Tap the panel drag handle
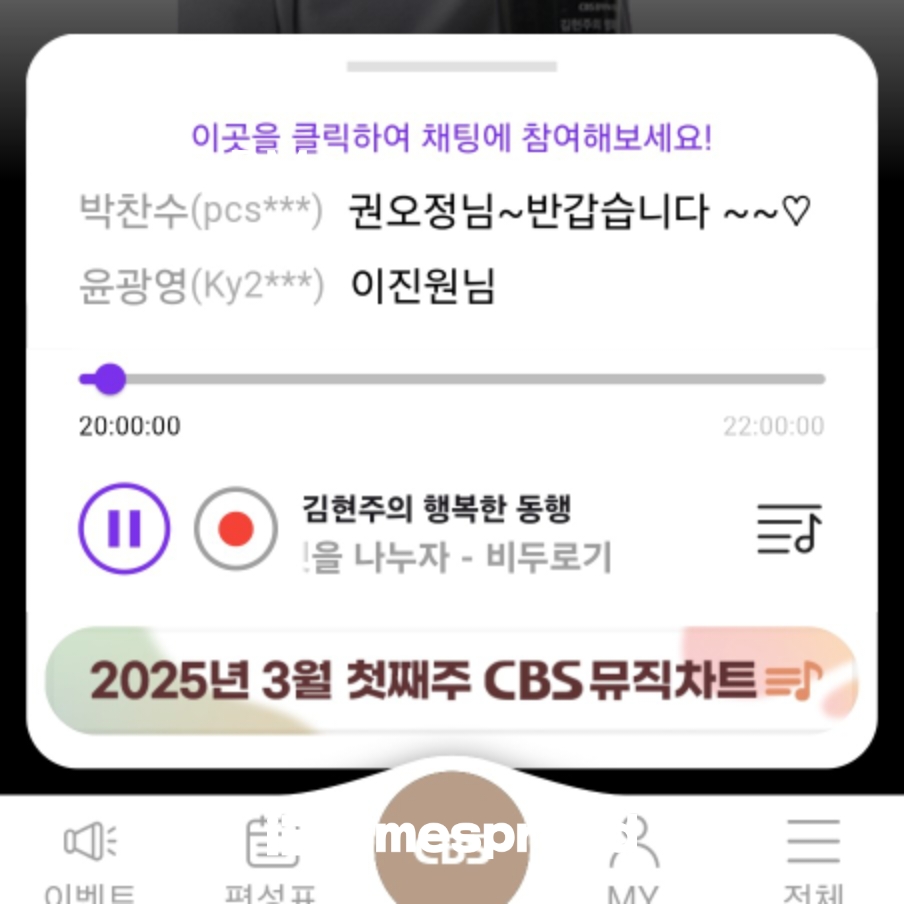The width and height of the screenshot is (904, 904). coord(451,67)
